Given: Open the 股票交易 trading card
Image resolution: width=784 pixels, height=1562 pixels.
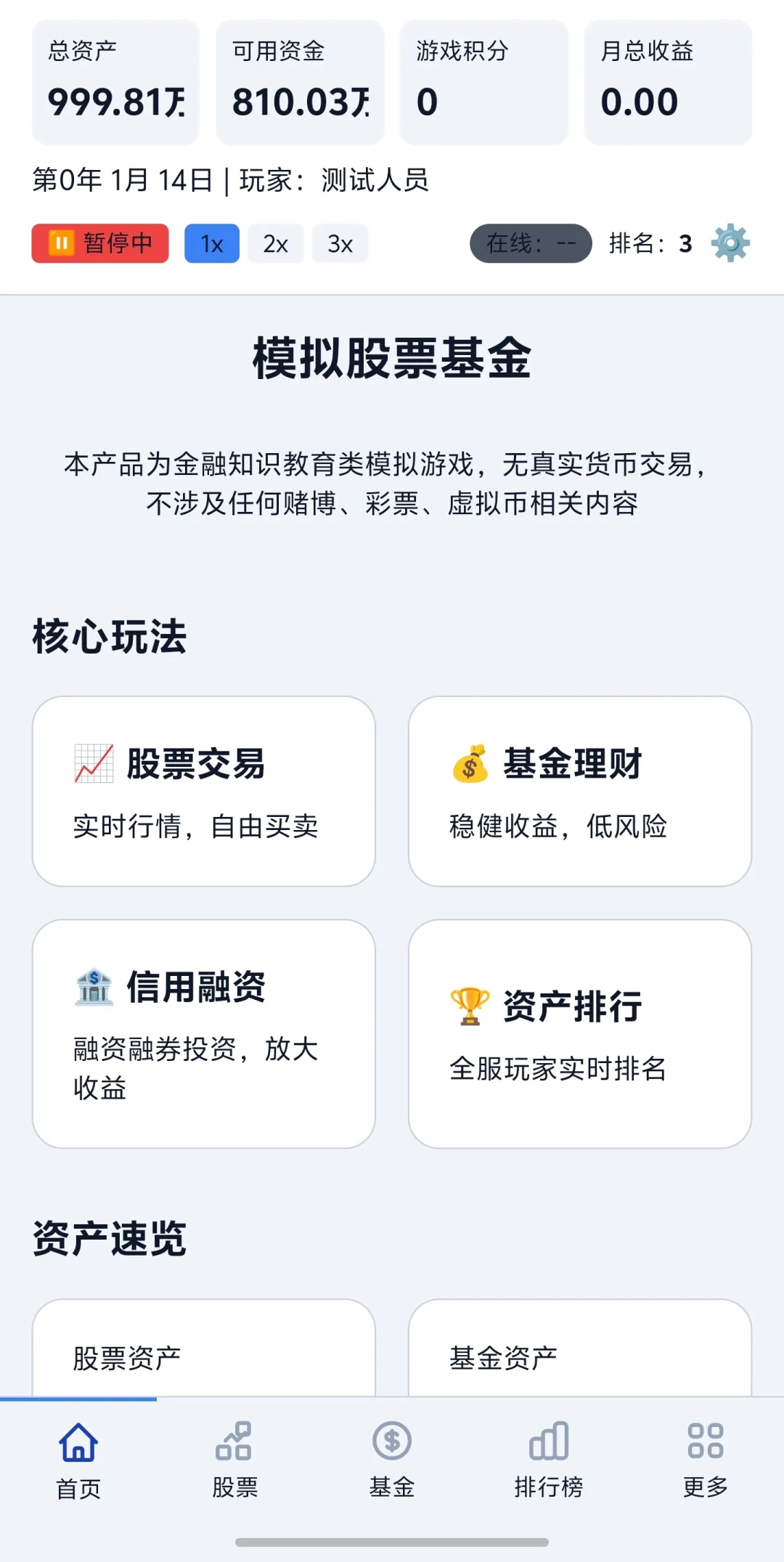Looking at the screenshot, I should [x=203, y=792].
